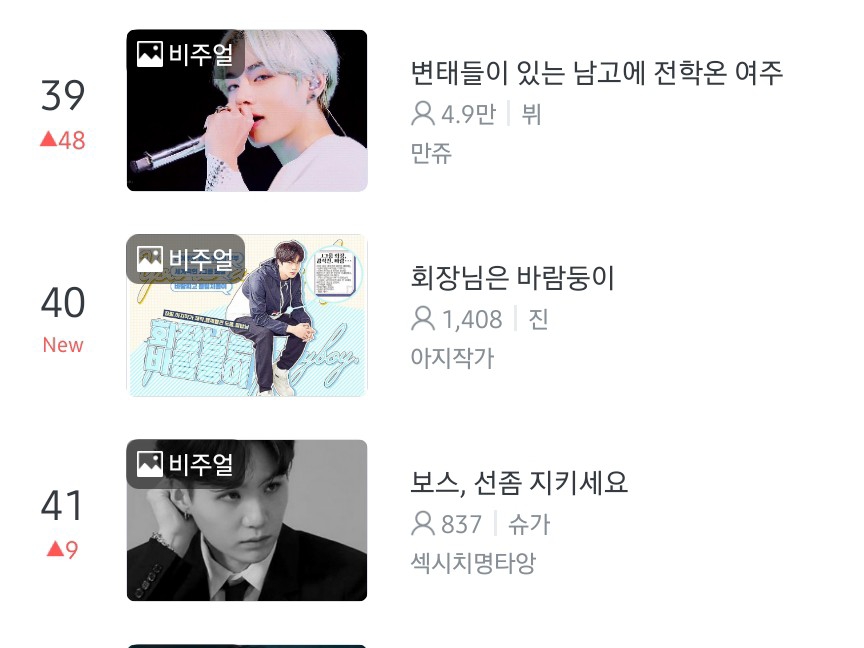
Task: Tap thumbnail of rank 39 story
Action: [x=247, y=111]
